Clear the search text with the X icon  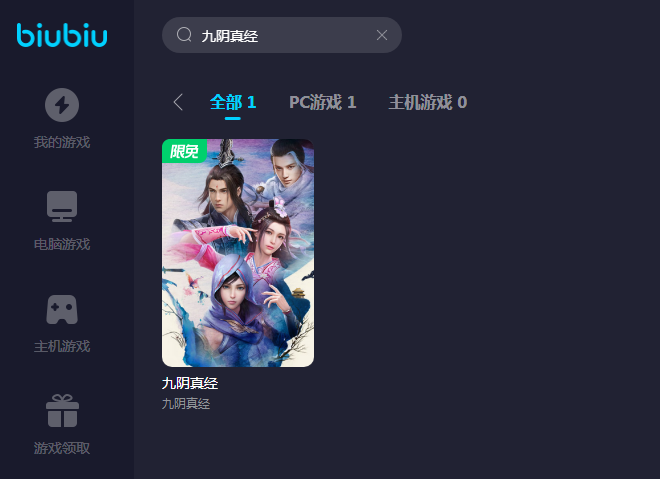[381, 35]
